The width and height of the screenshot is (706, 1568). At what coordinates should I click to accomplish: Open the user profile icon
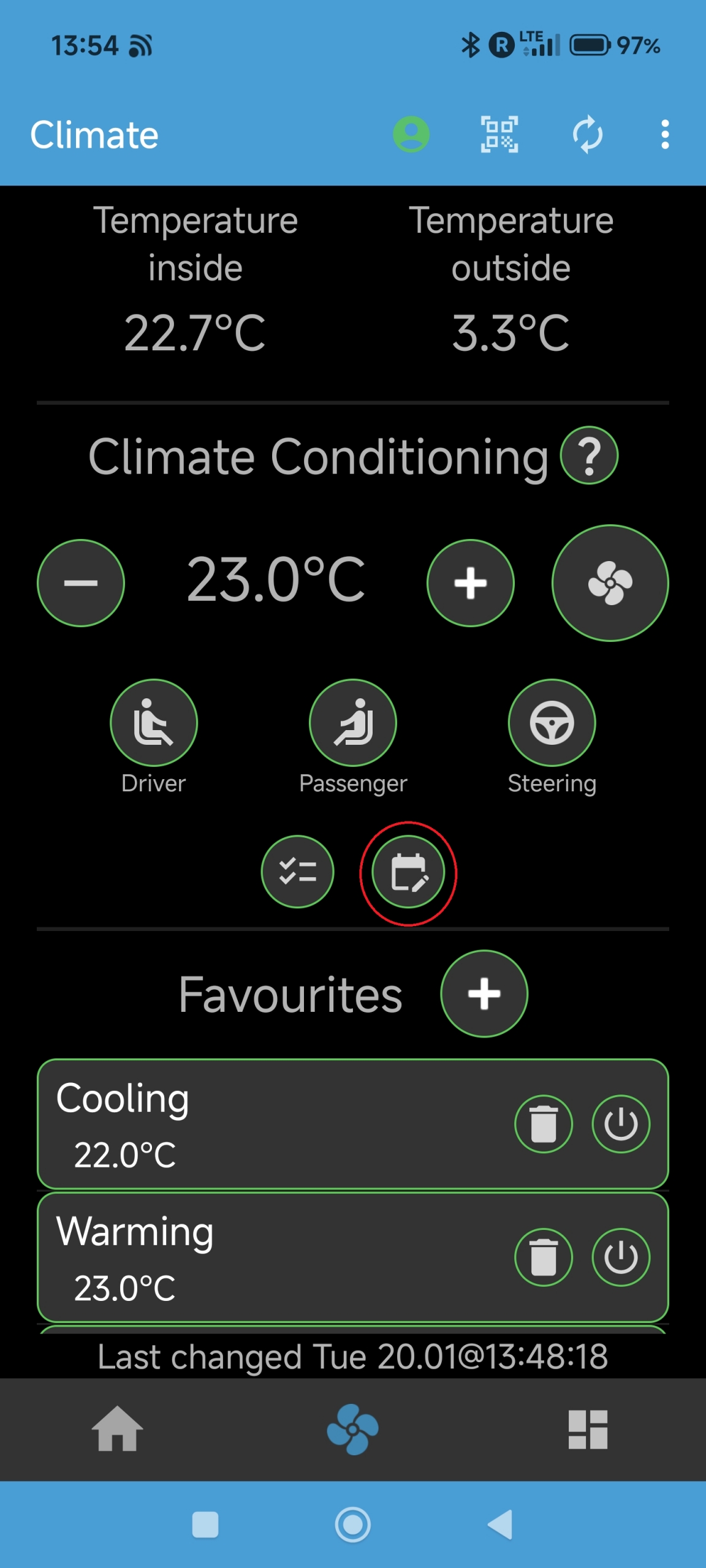(411, 134)
